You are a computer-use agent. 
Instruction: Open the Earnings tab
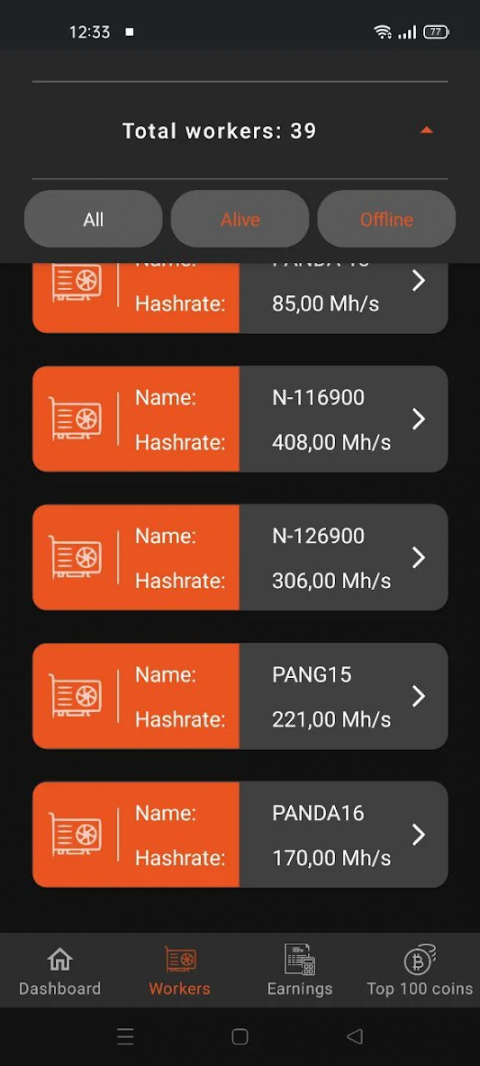pyautogui.click(x=300, y=970)
